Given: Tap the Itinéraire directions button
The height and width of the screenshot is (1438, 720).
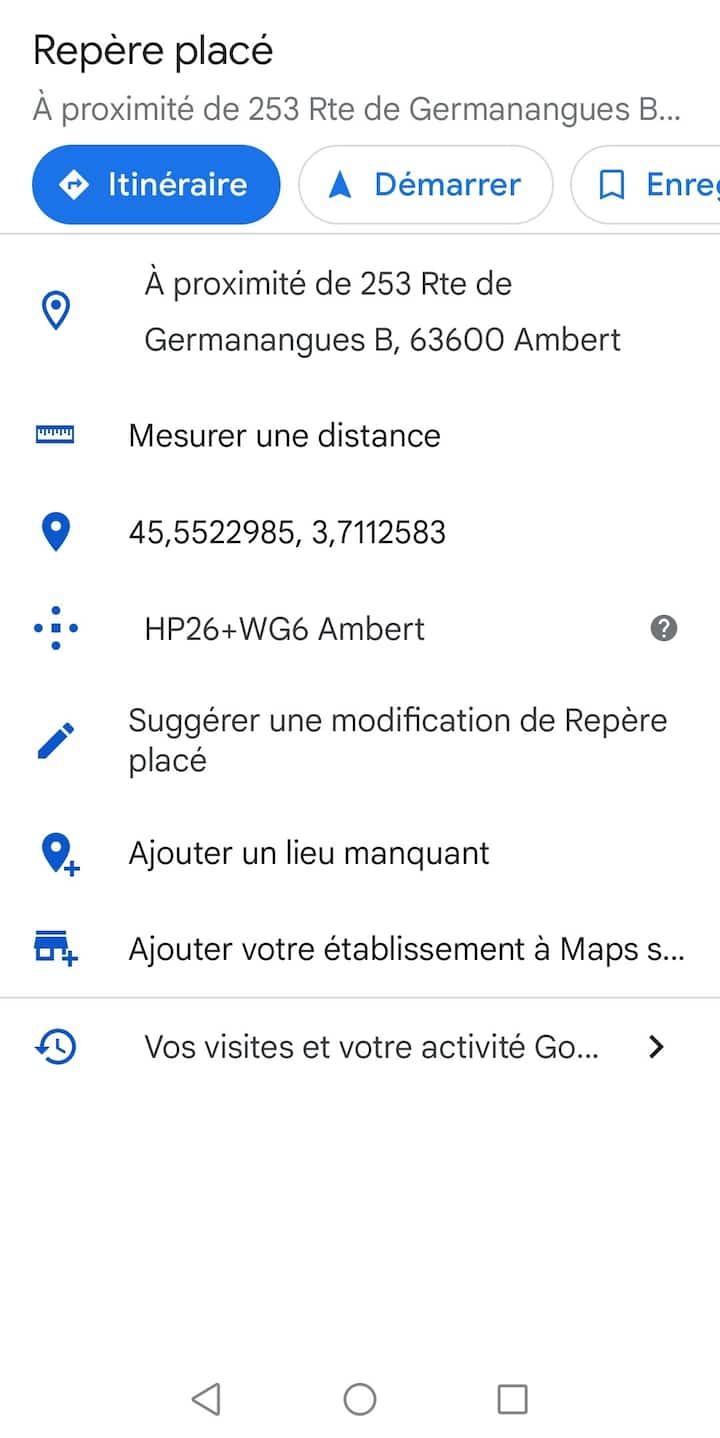Looking at the screenshot, I should [156, 185].
